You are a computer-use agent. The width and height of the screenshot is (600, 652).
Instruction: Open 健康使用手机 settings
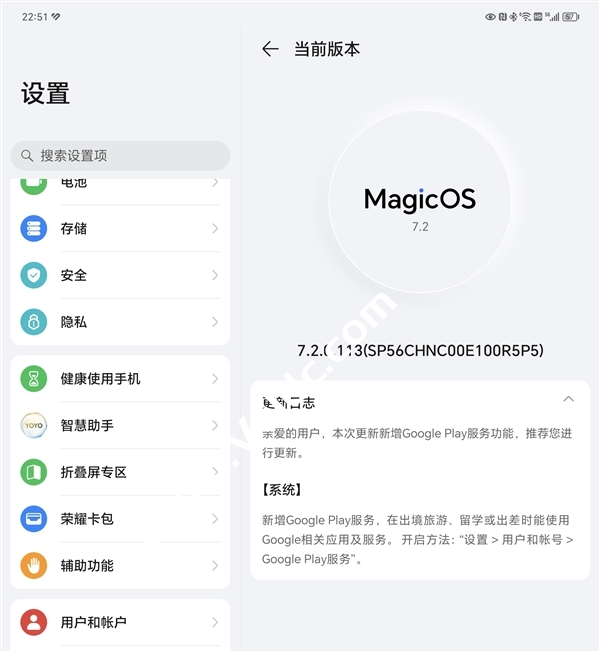[x=120, y=378]
